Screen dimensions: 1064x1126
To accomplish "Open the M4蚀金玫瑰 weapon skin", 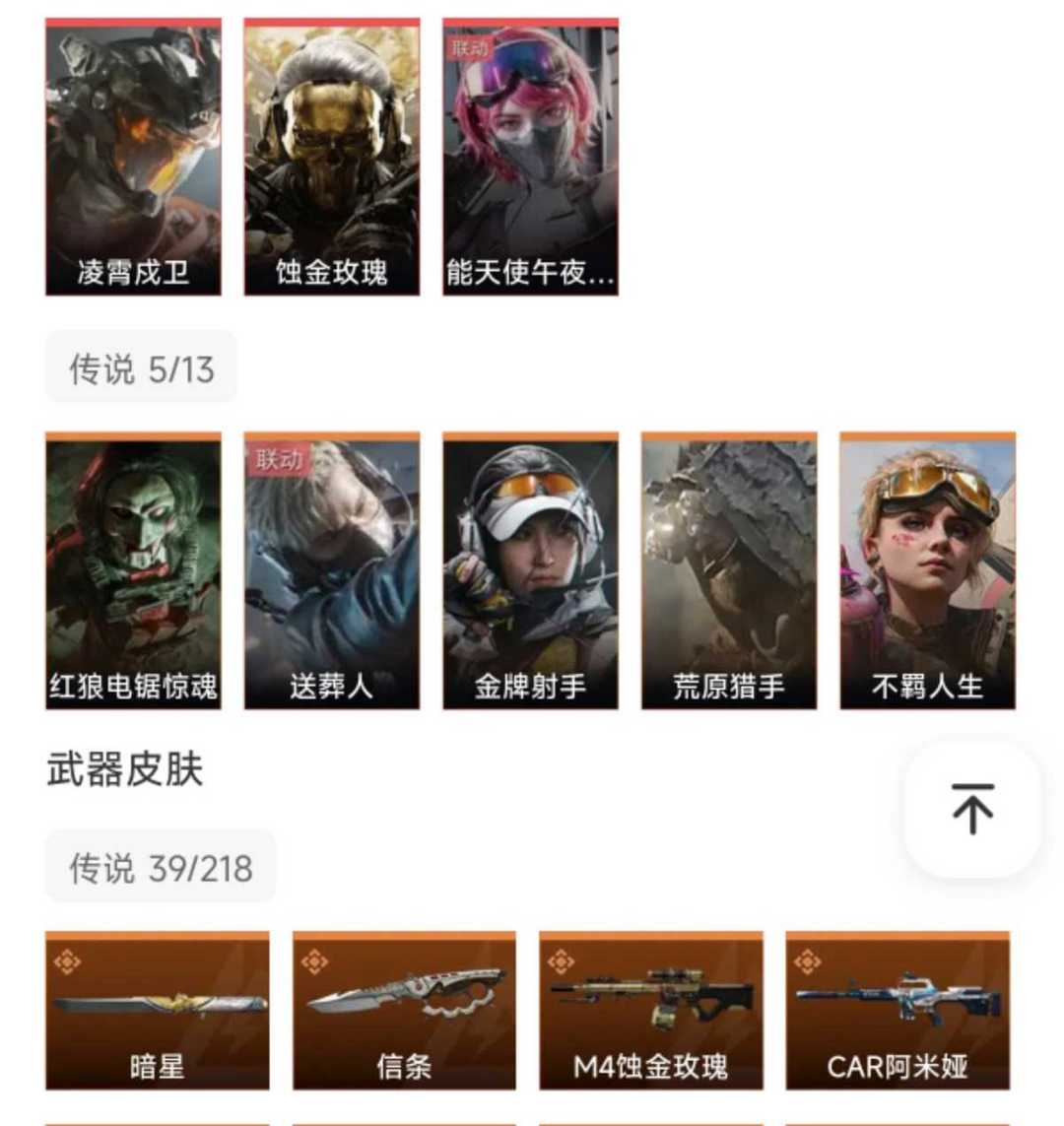I will tap(651, 1011).
